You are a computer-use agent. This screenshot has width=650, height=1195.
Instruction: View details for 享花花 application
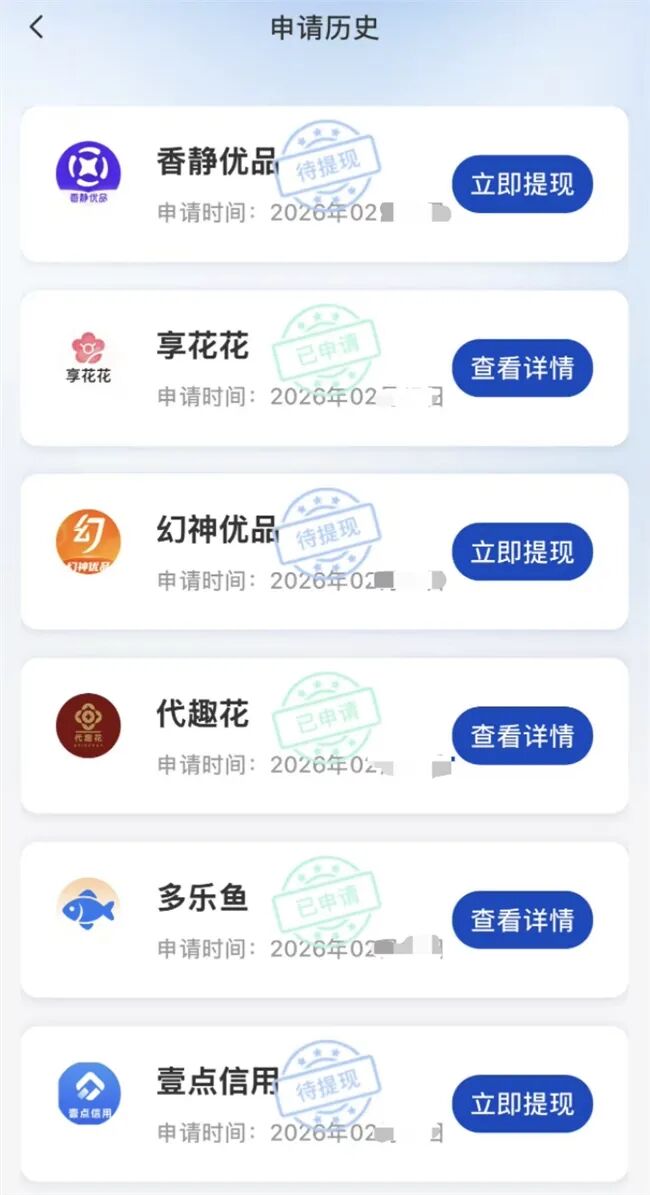pos(522,368)
